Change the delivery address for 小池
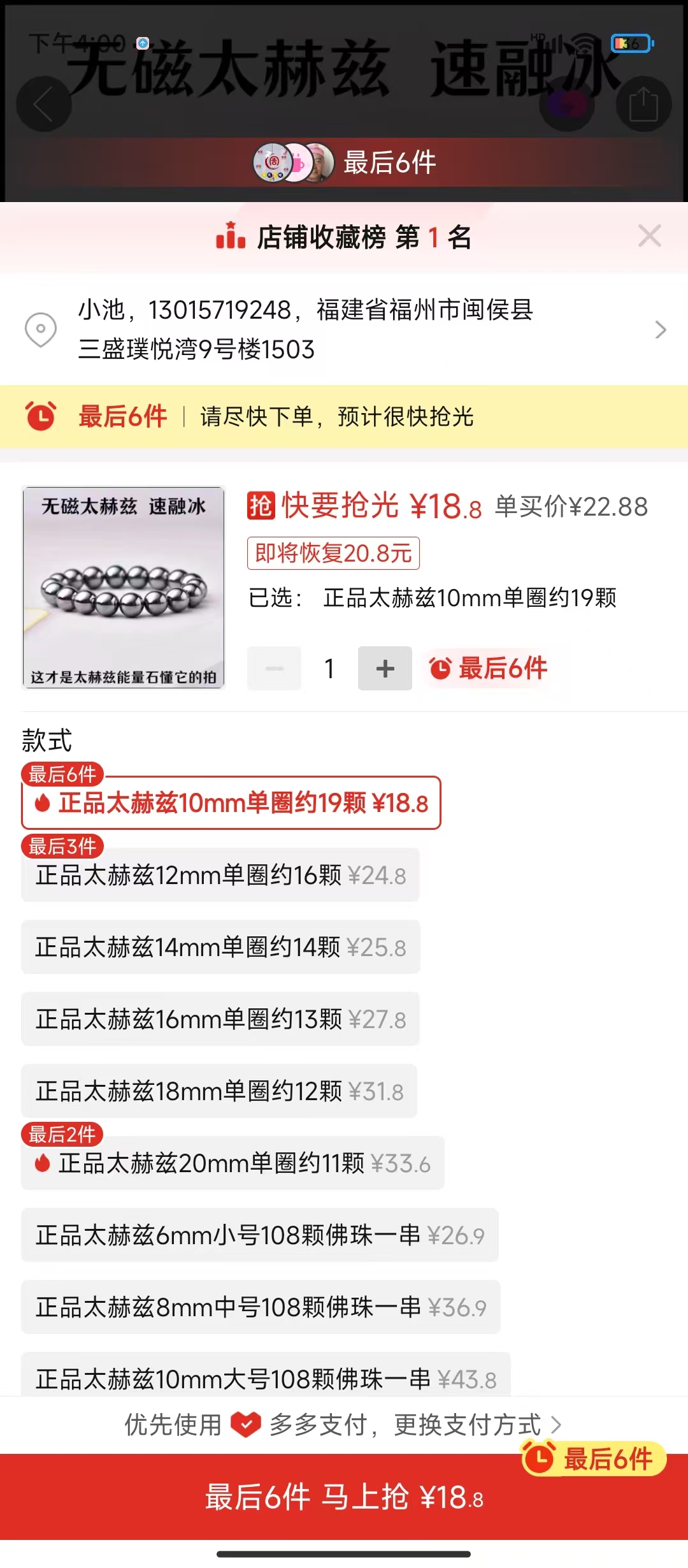Viewport: 688px width, 1568px height. 344,330
